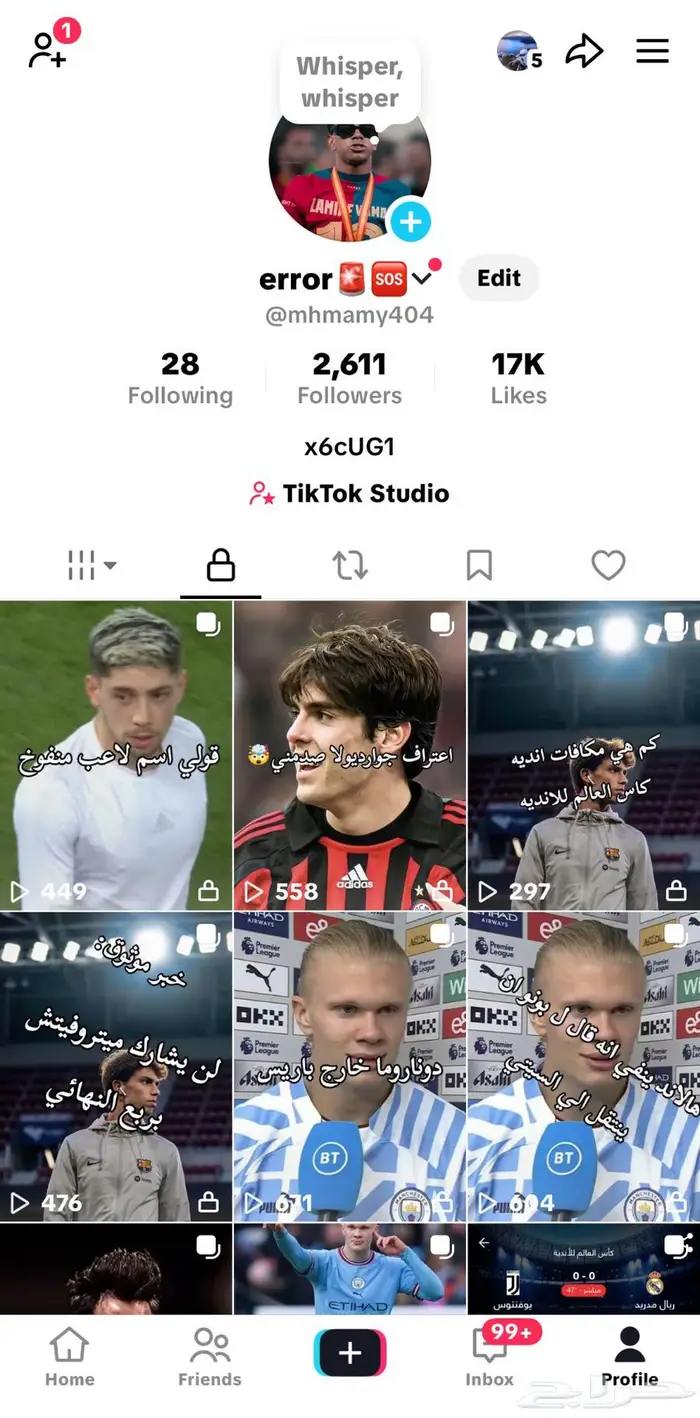Viewport: 700px width, 1418px height.
Task: Switch to the liked videos tab
Action: [x=608, y=566]
